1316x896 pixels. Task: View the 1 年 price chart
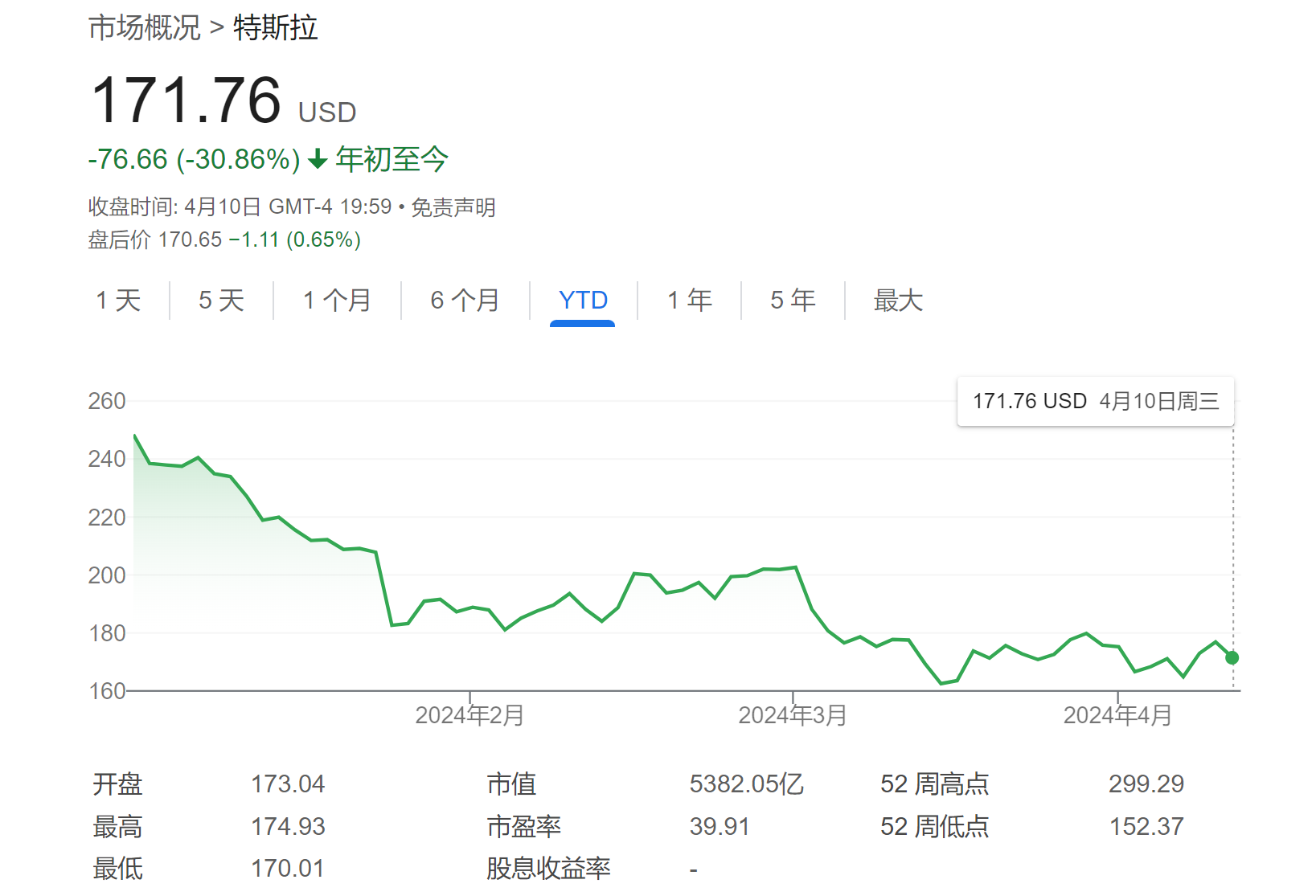[x=689, y=301]
